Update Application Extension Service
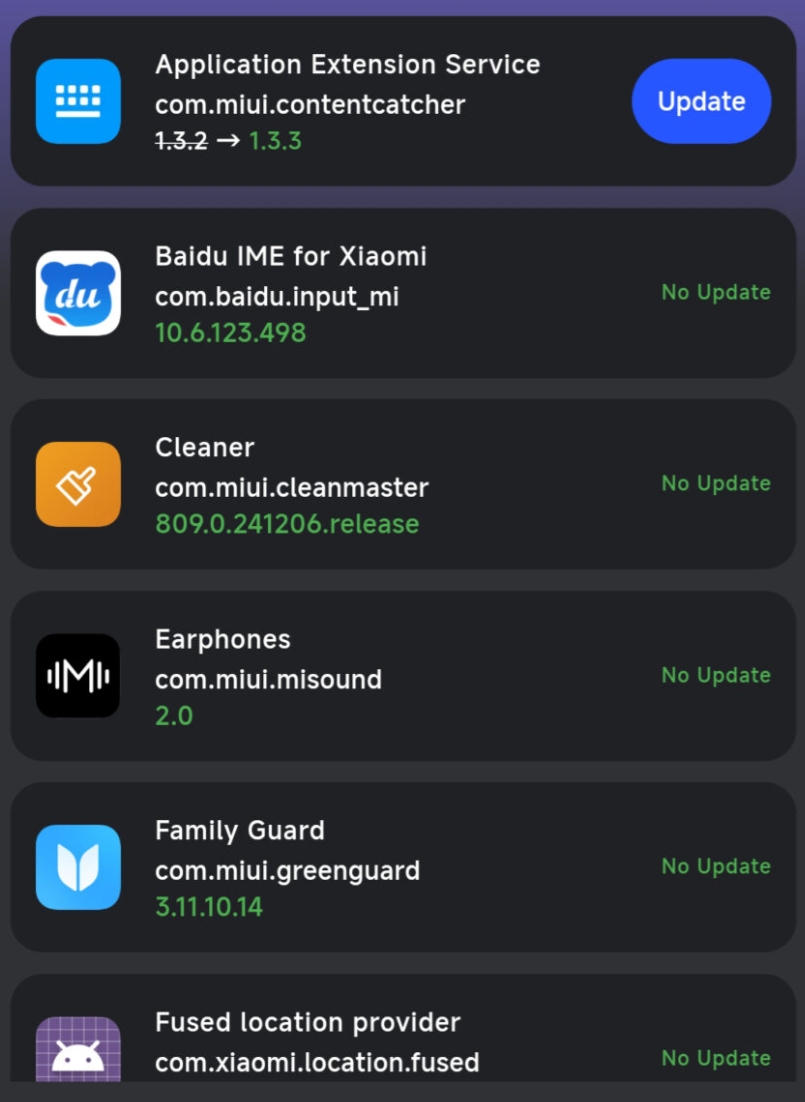This screenshot has width=805, height=1102. click(701, 101)
